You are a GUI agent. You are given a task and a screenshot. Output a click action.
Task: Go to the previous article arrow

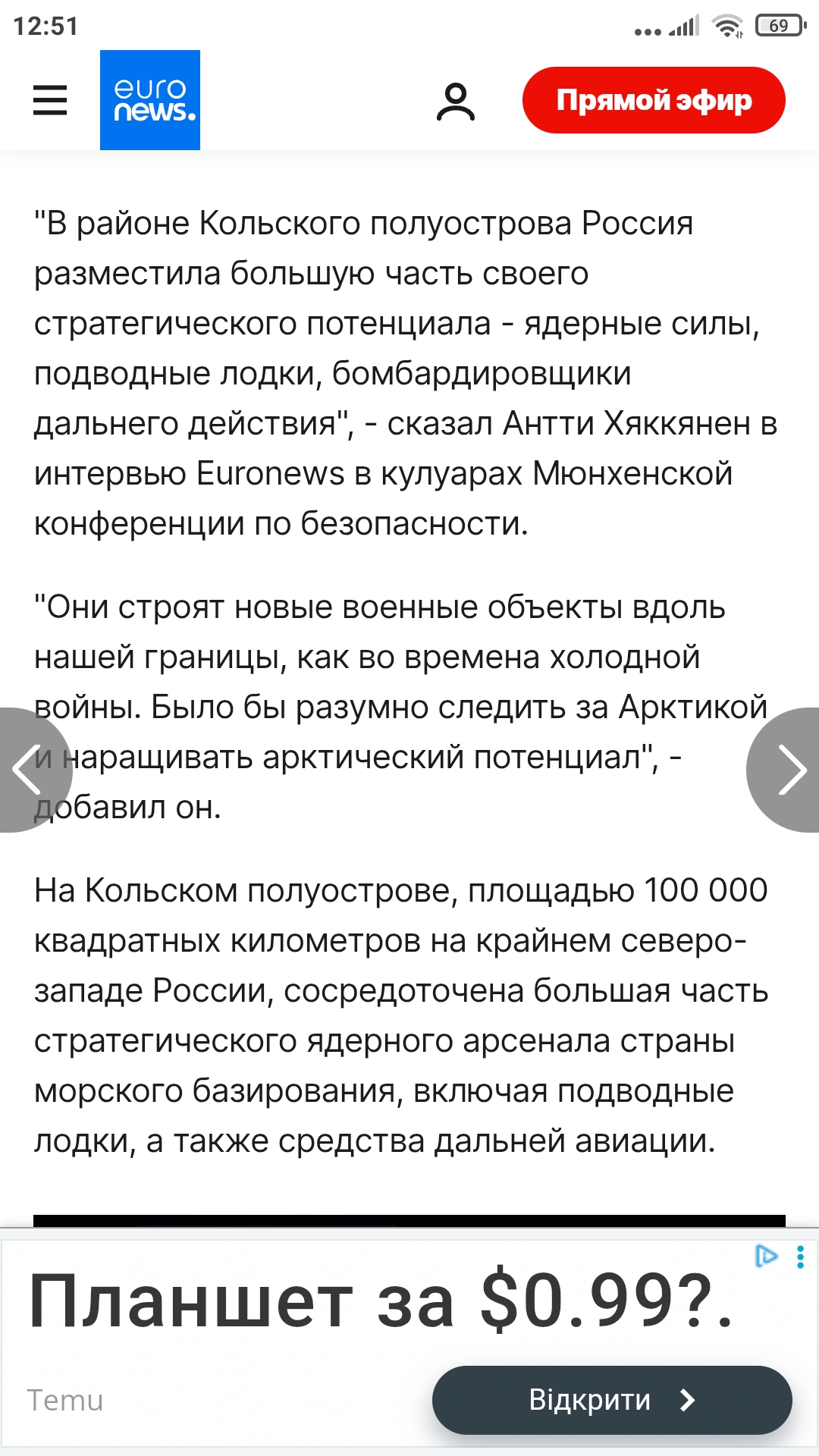[x=30, y=770]
